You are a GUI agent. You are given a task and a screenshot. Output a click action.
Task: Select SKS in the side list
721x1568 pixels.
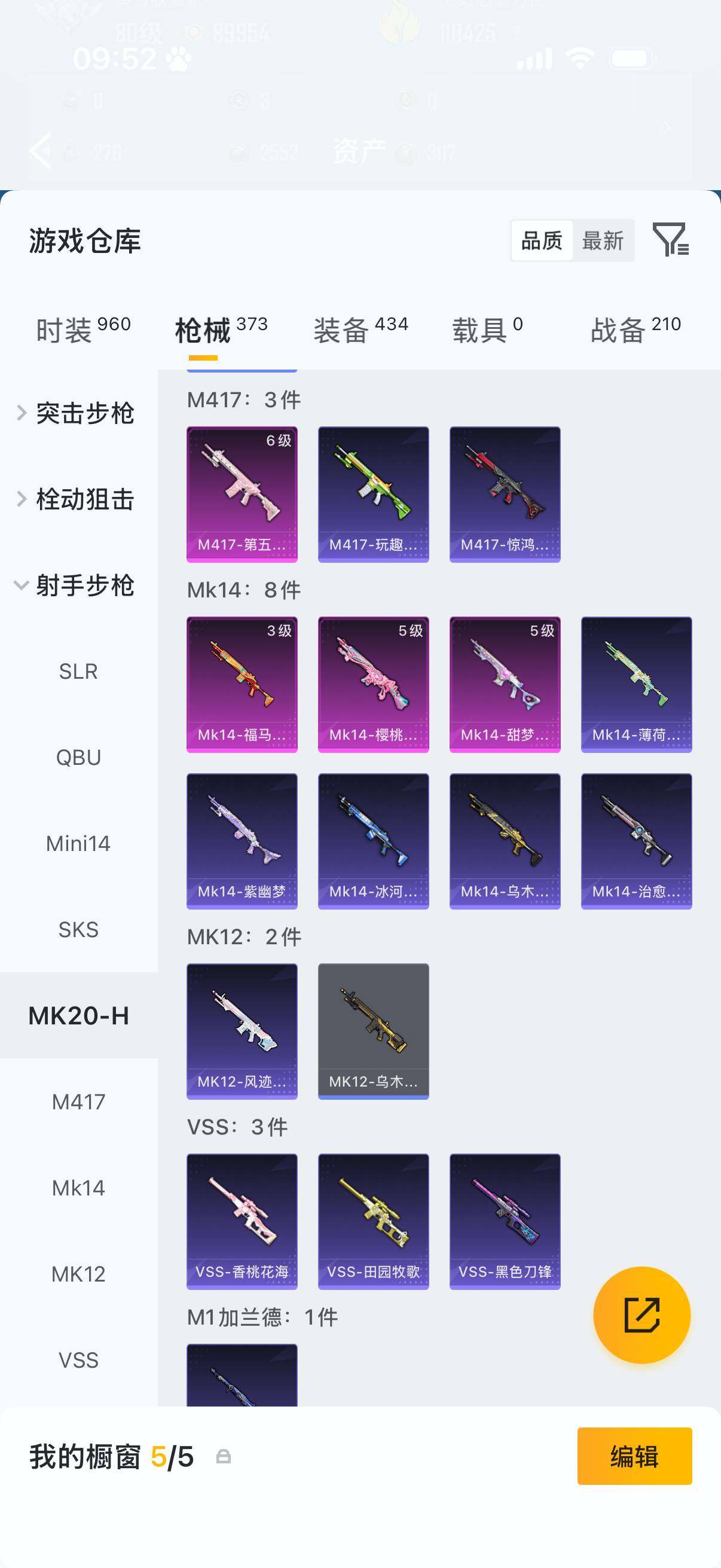(78, 929)
